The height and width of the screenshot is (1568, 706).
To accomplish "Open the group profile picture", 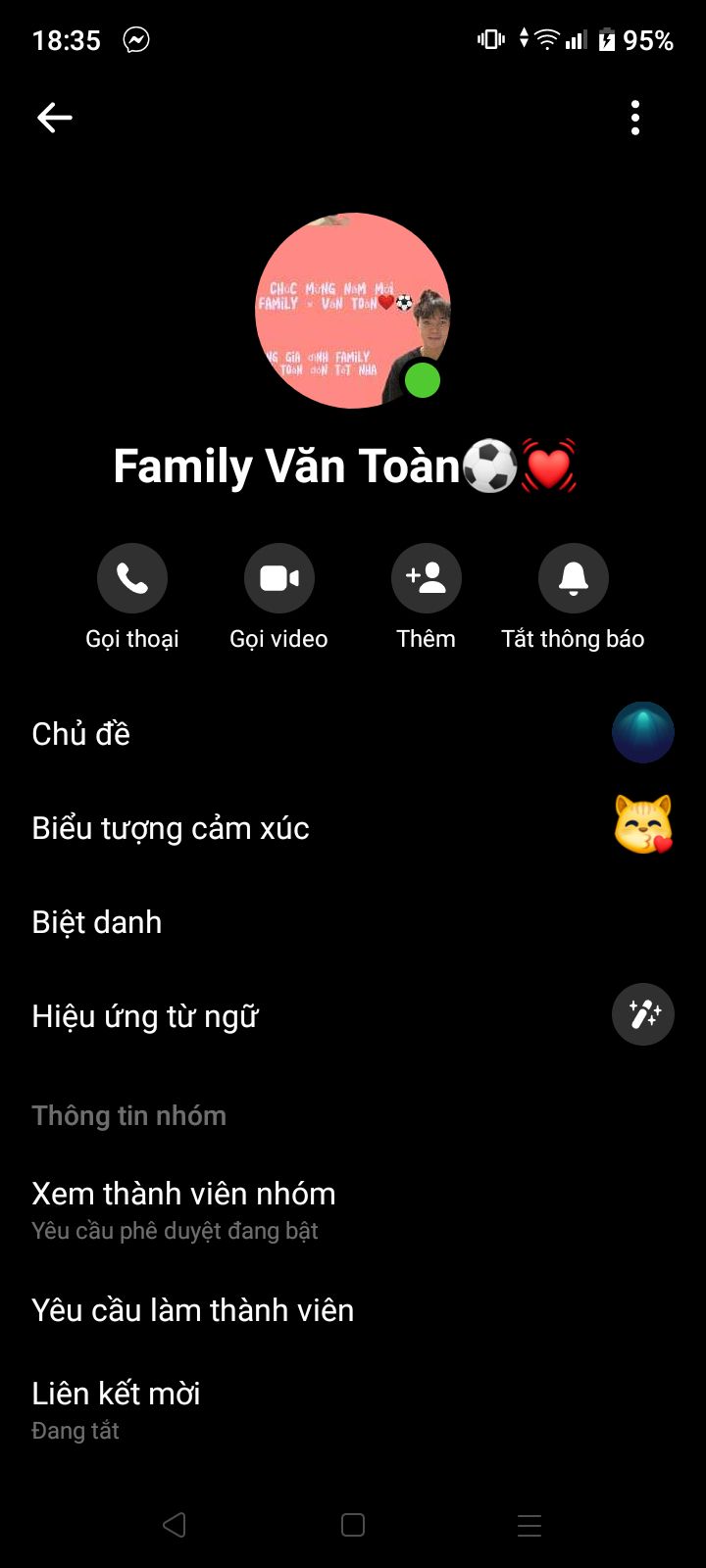I will point(353,310).
